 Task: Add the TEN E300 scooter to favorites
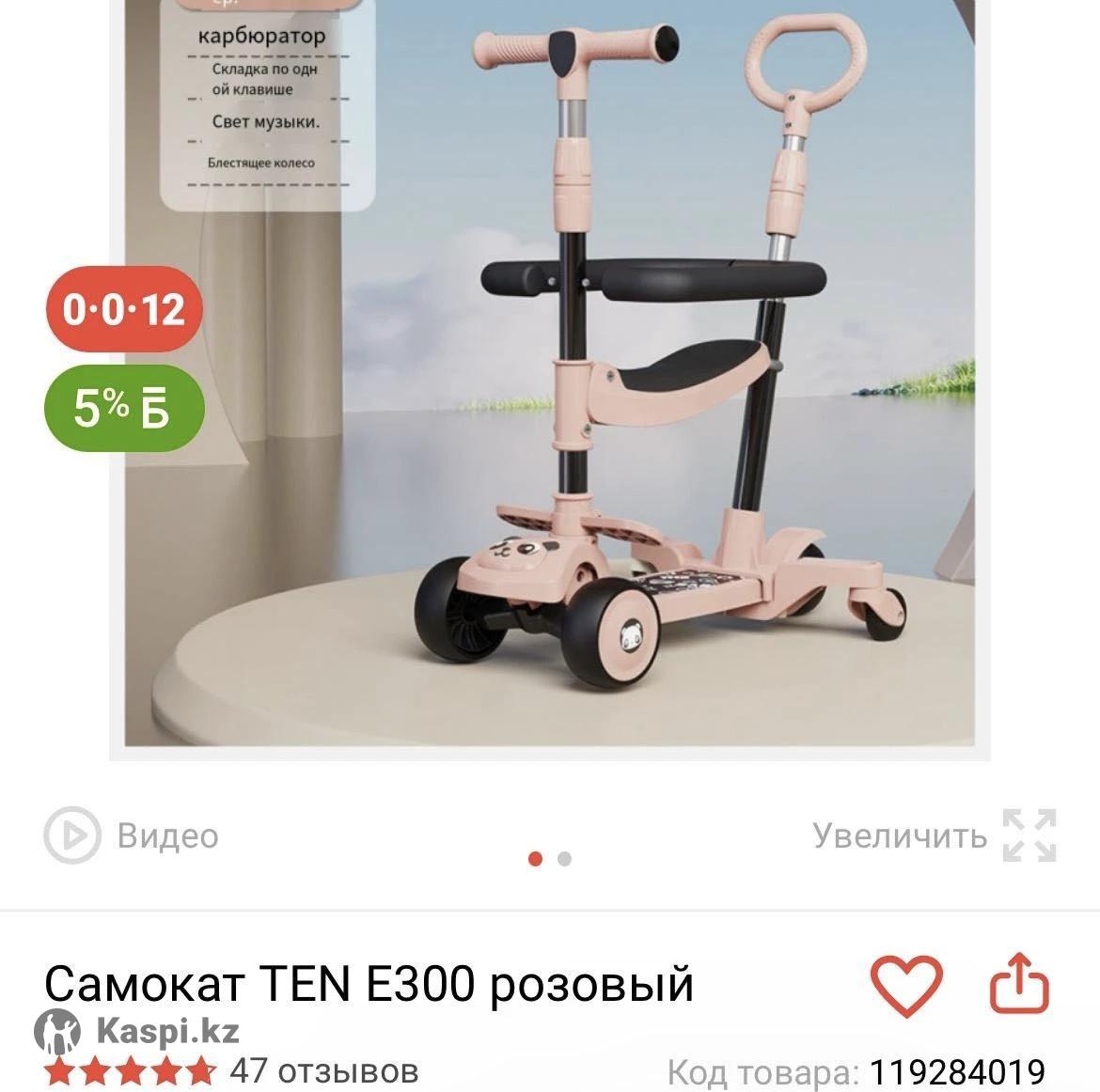(x=904, y=986)
